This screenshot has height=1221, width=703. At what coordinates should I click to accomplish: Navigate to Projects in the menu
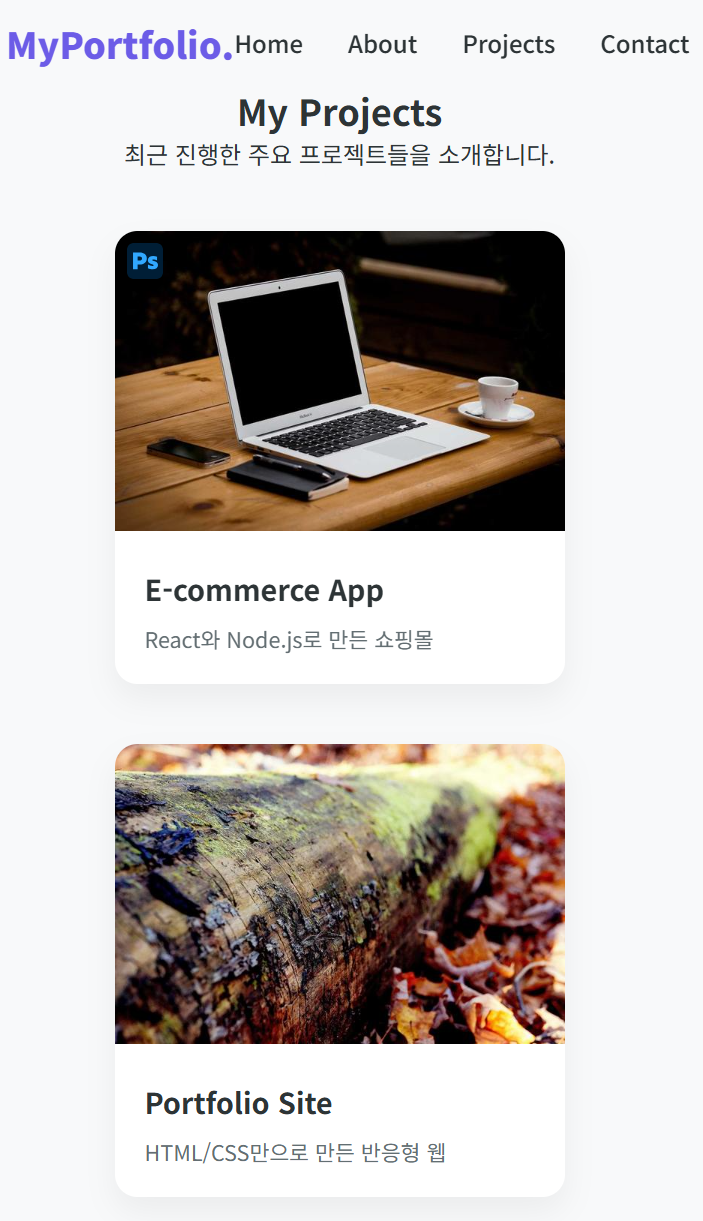508,45
